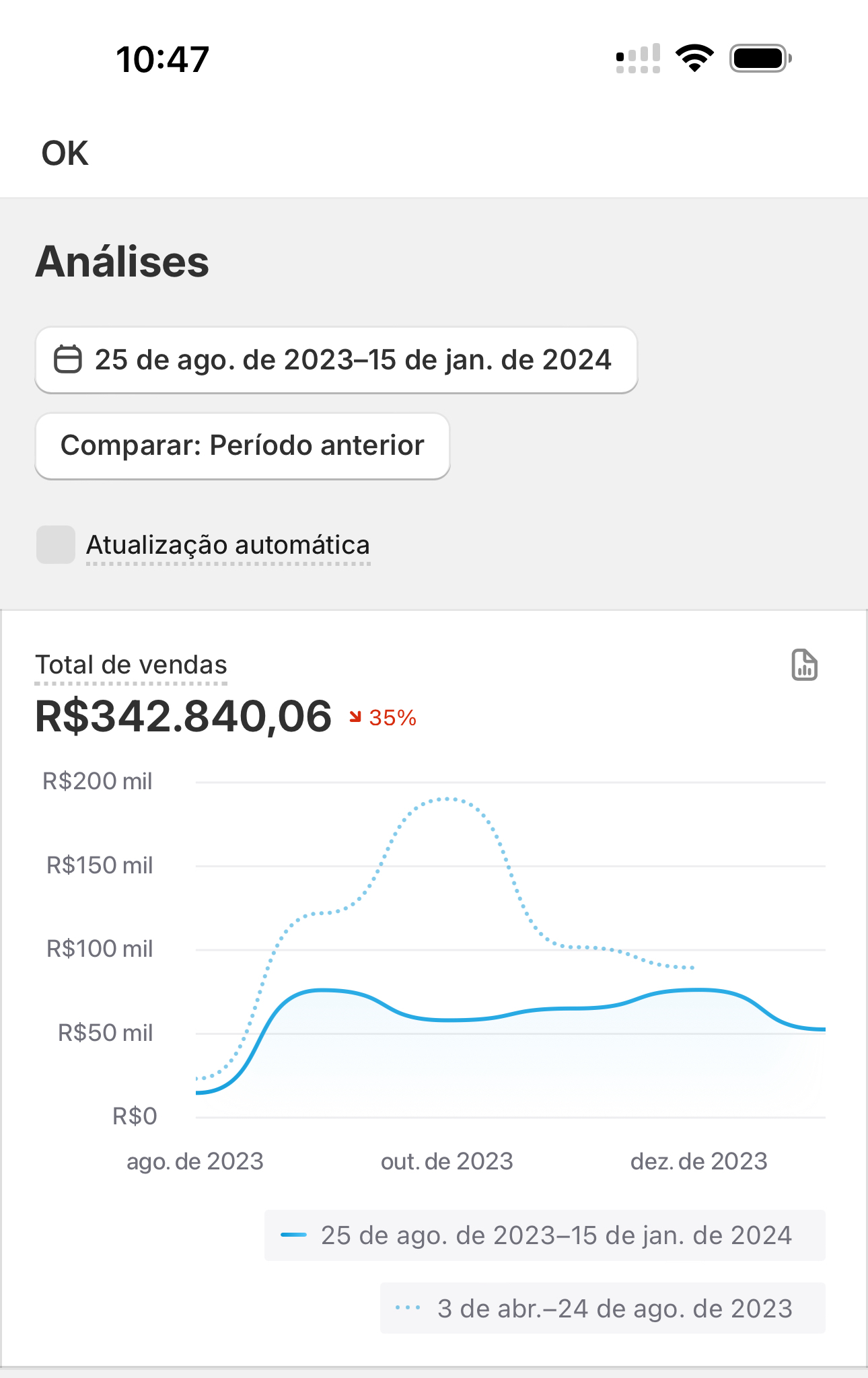
Task: Change the Comparar: Período anterior setting
Action: tap(242, 445)
